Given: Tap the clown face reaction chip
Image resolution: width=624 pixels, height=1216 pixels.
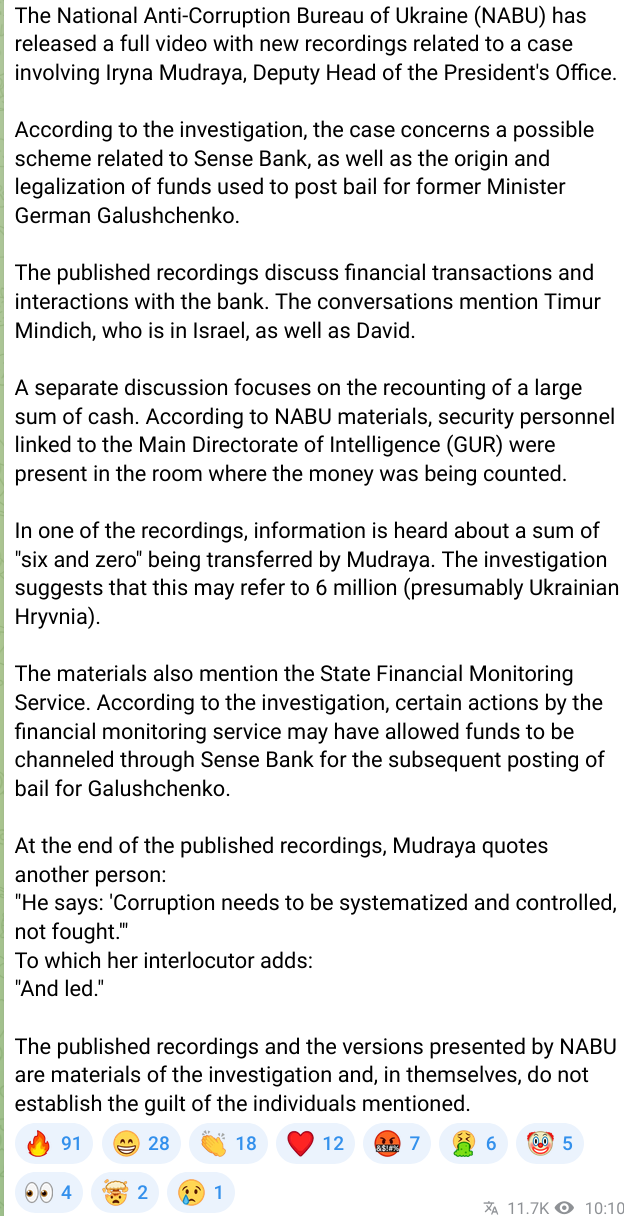Looking at the screenshot, I should point(549,1143).
